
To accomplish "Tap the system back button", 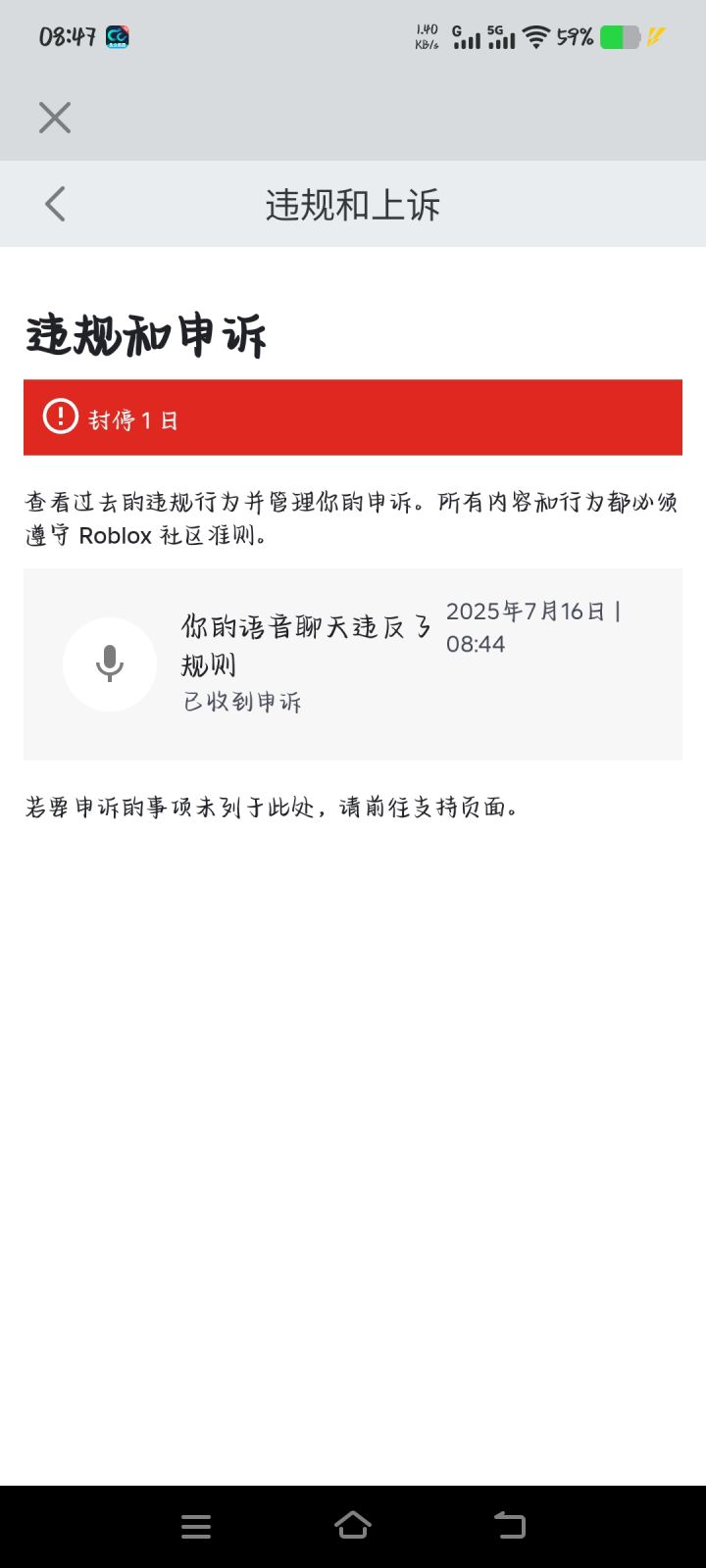I will tap(510, 1525).
